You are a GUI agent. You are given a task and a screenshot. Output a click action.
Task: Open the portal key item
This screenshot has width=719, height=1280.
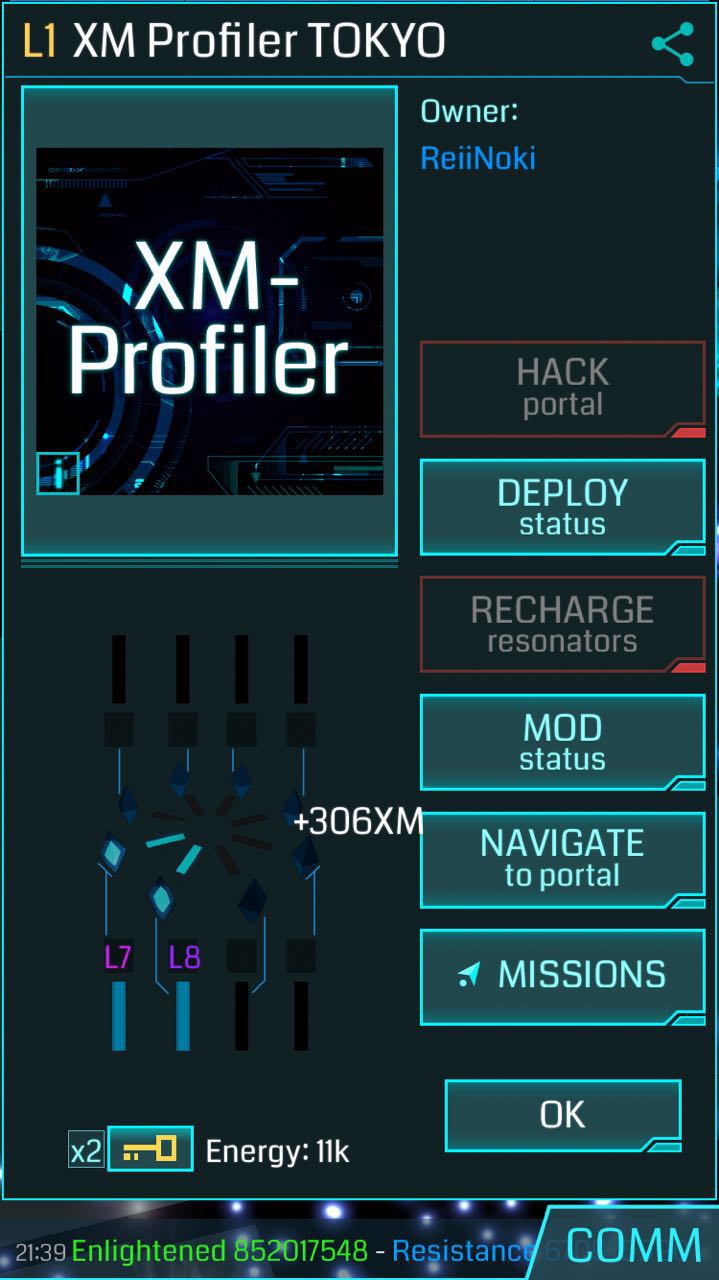coord(150,1148)
